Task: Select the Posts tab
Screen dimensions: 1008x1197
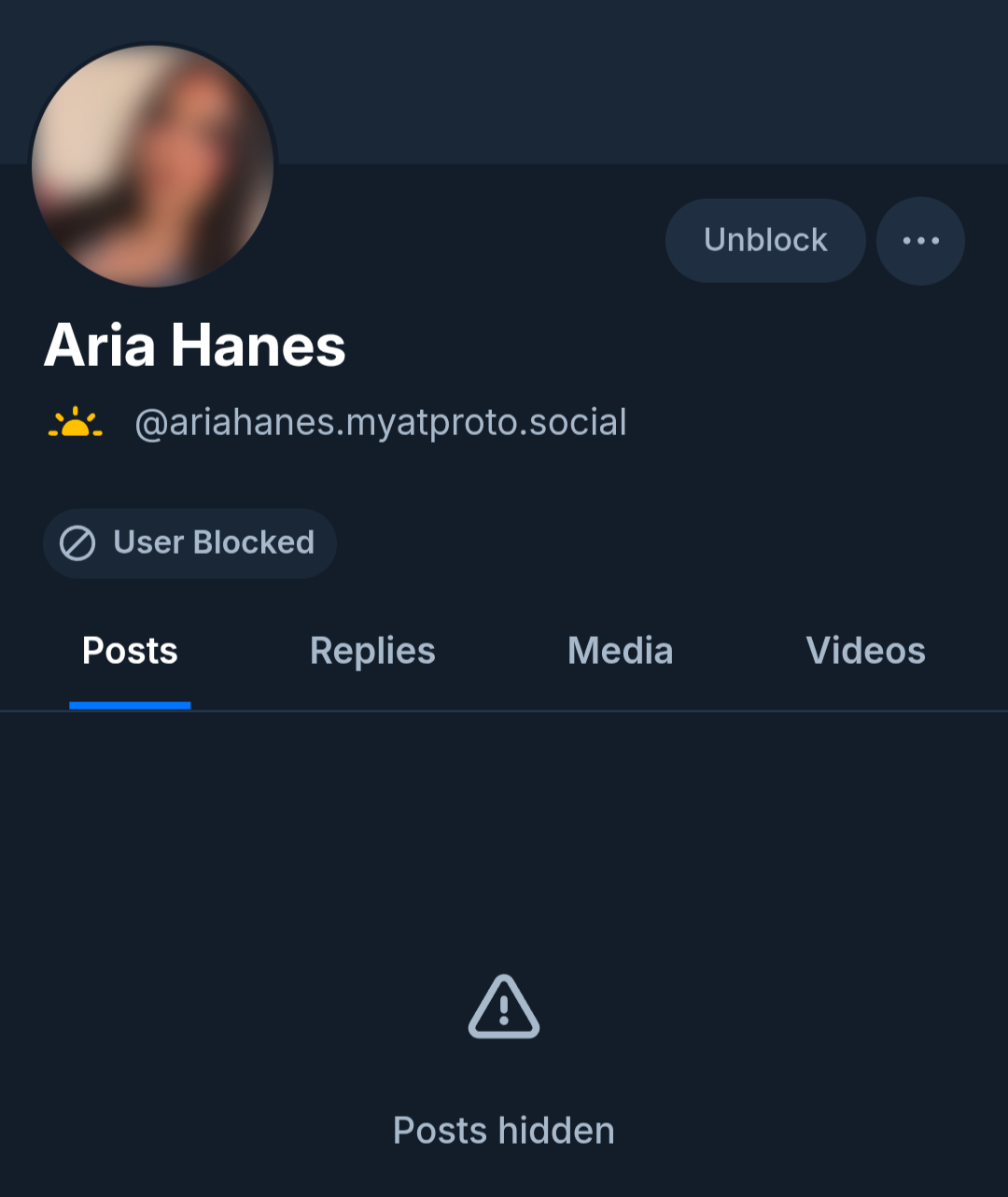Action: pos(130,652)
